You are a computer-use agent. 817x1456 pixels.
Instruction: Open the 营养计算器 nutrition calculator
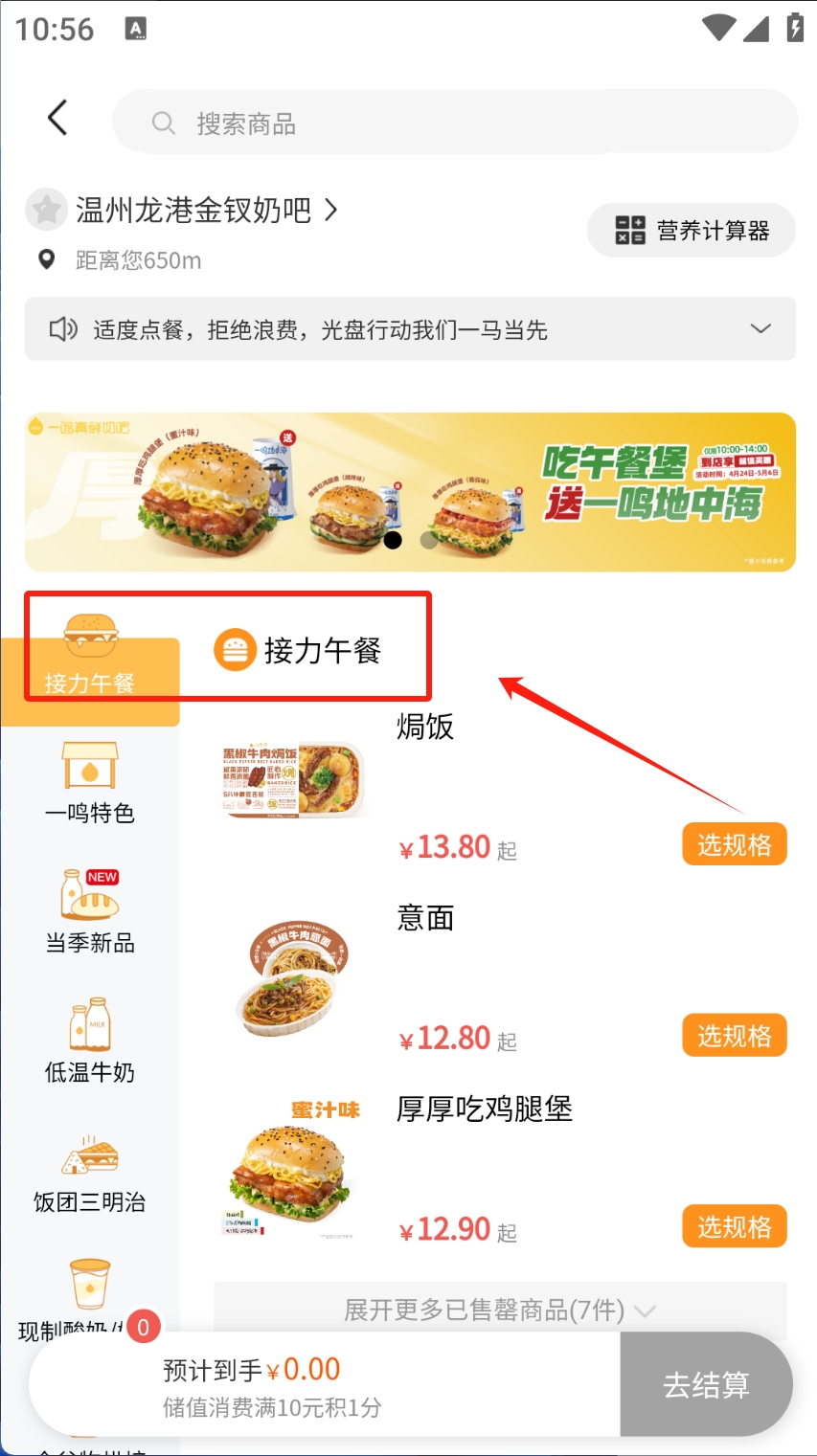pyautogui.click(x=691, y=231)
